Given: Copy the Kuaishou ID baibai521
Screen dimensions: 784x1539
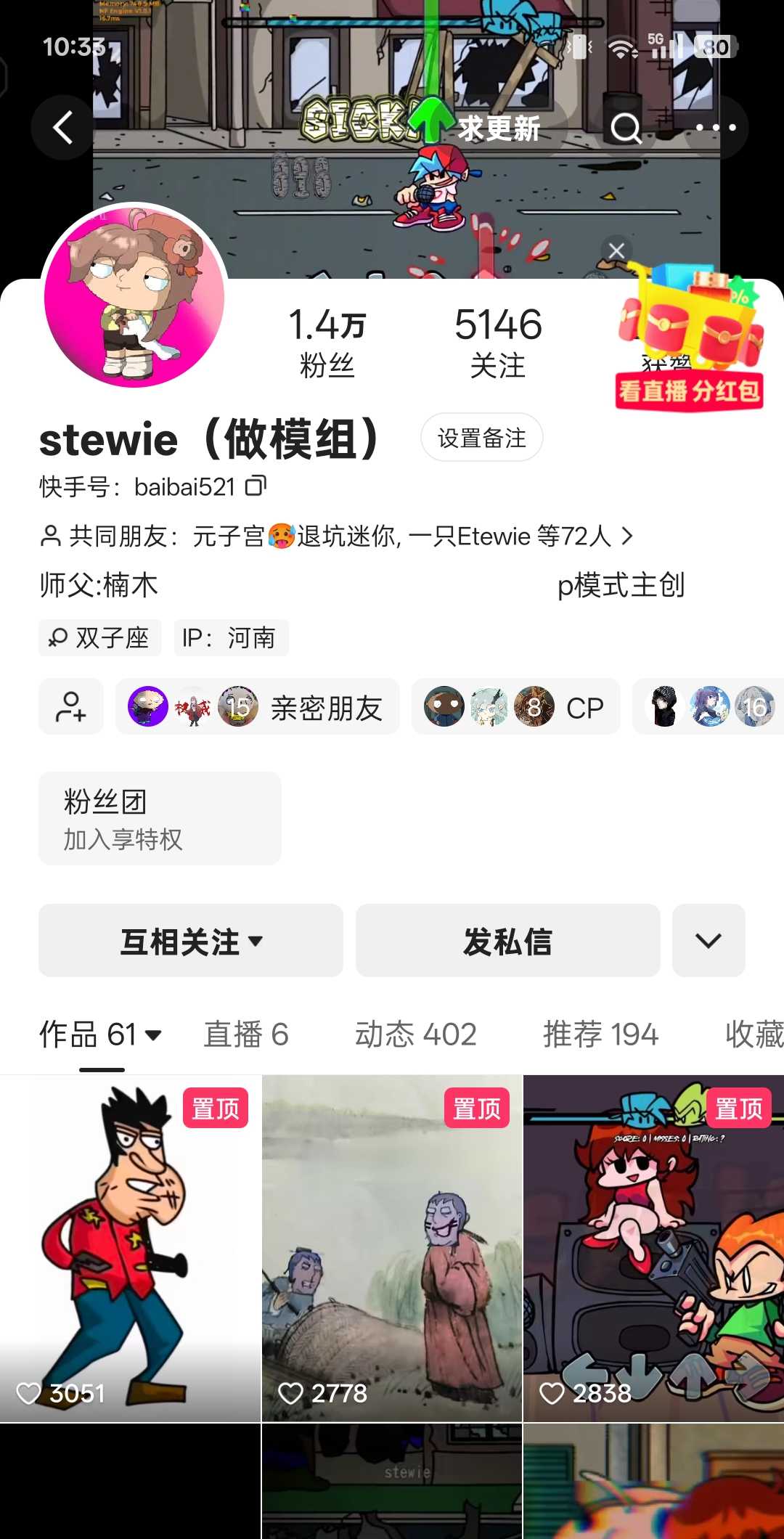Looking at the screenshot, I should tap(256, 485).
